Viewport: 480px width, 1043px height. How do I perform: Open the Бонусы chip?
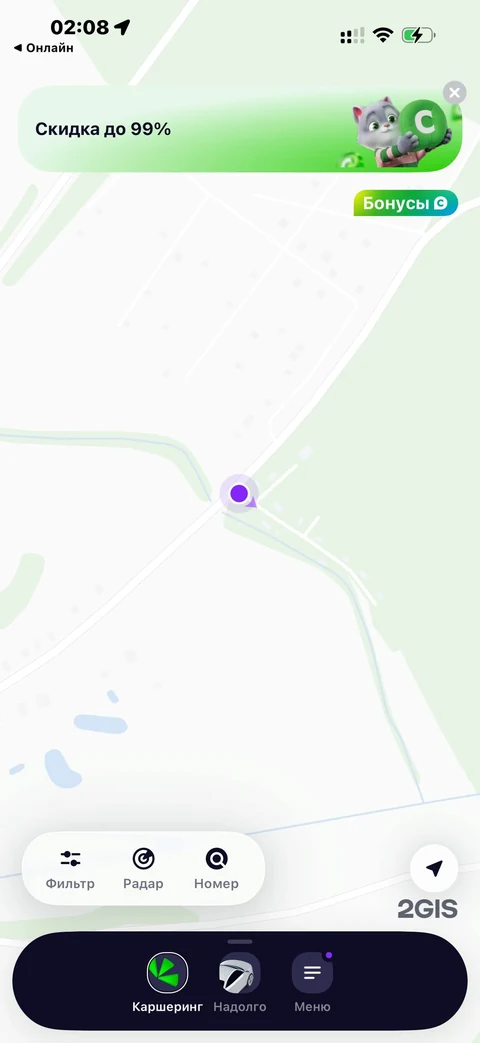tap(406, 204)
